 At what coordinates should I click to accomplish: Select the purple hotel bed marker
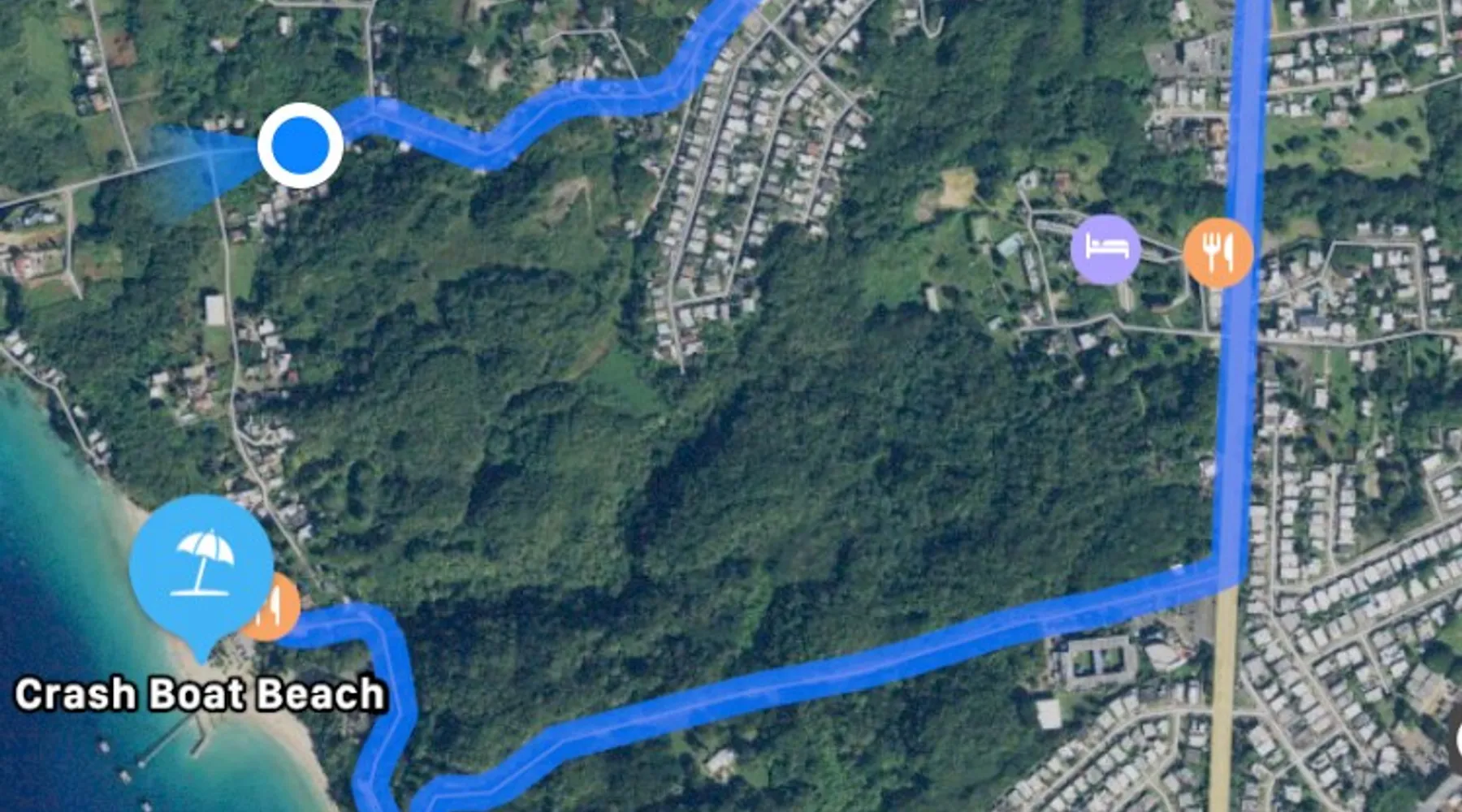(x=1105, y=248)
